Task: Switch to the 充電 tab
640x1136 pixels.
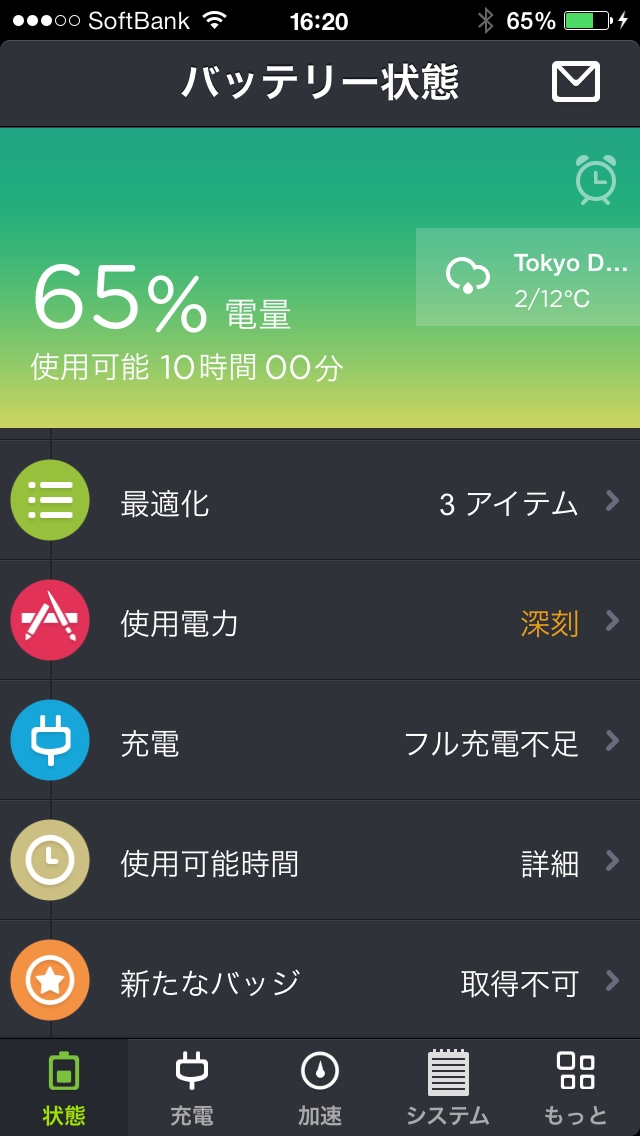Action: click(x=192, y=1087)
